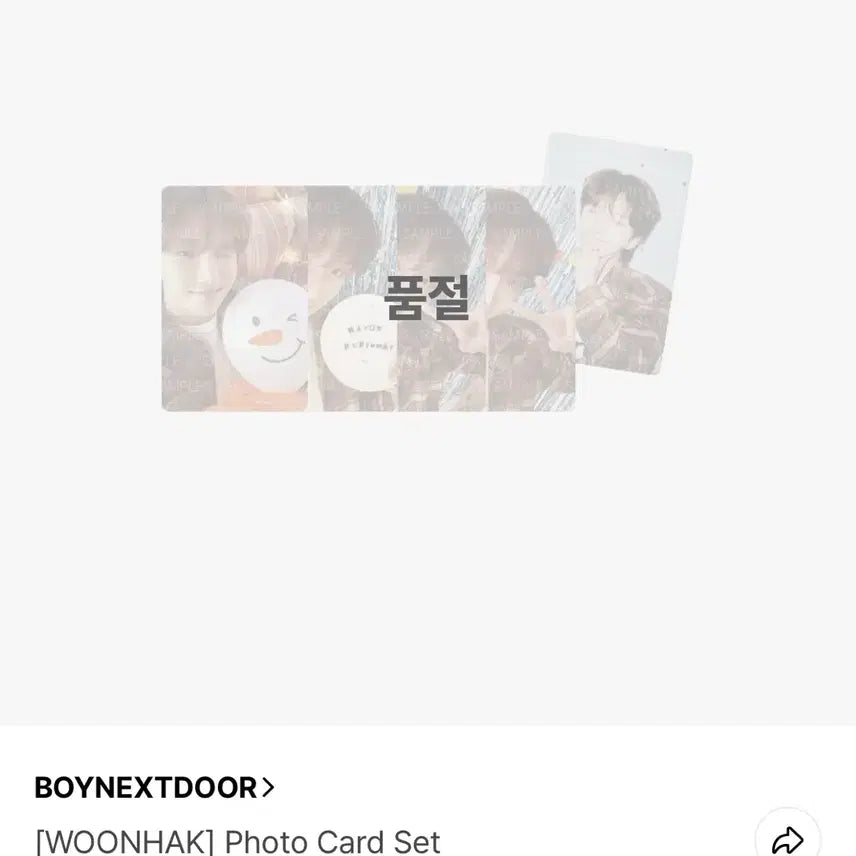
Task: Open the BOYNEXTDOOR shop link
Action: (x=154, y=787)
